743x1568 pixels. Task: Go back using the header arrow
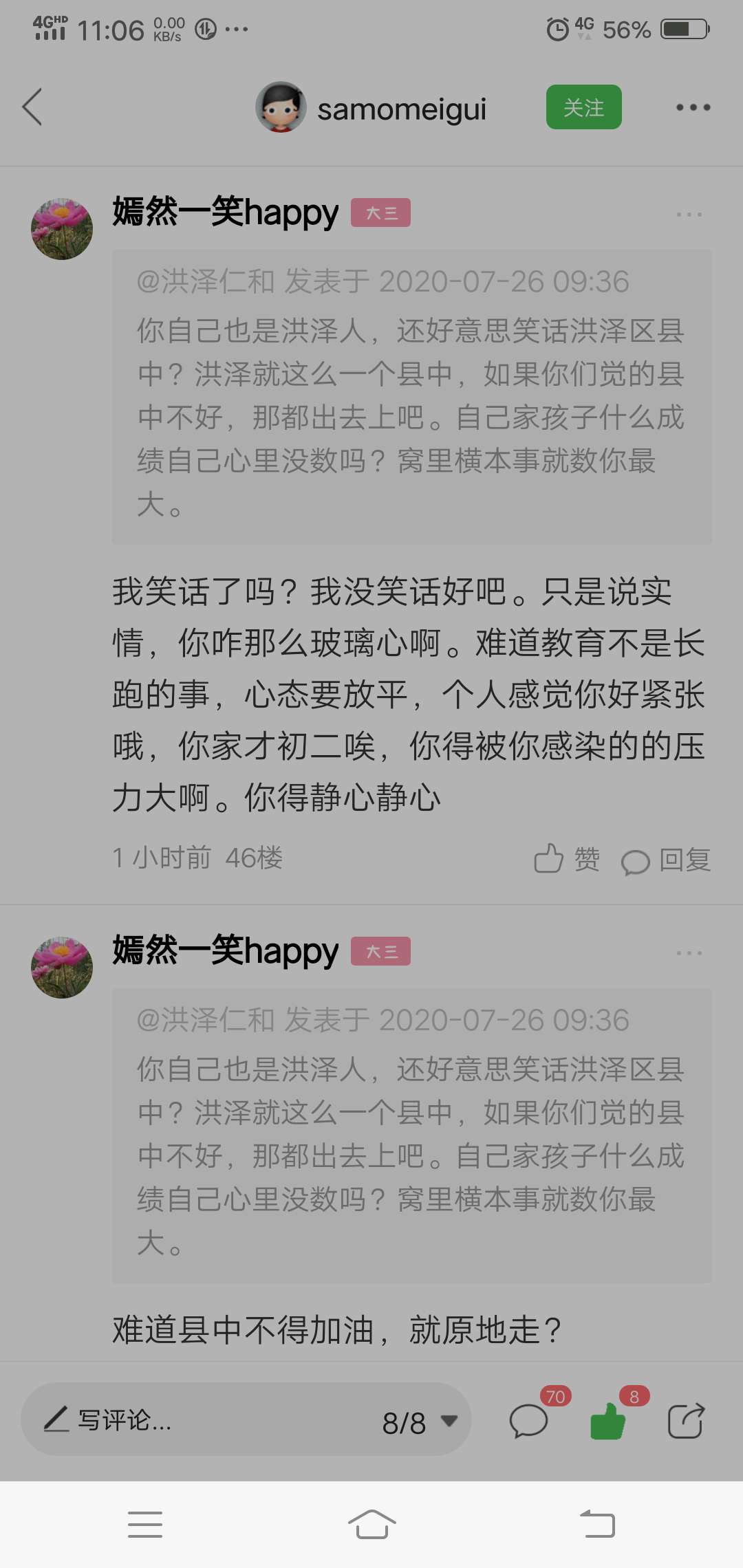point(32,107)
